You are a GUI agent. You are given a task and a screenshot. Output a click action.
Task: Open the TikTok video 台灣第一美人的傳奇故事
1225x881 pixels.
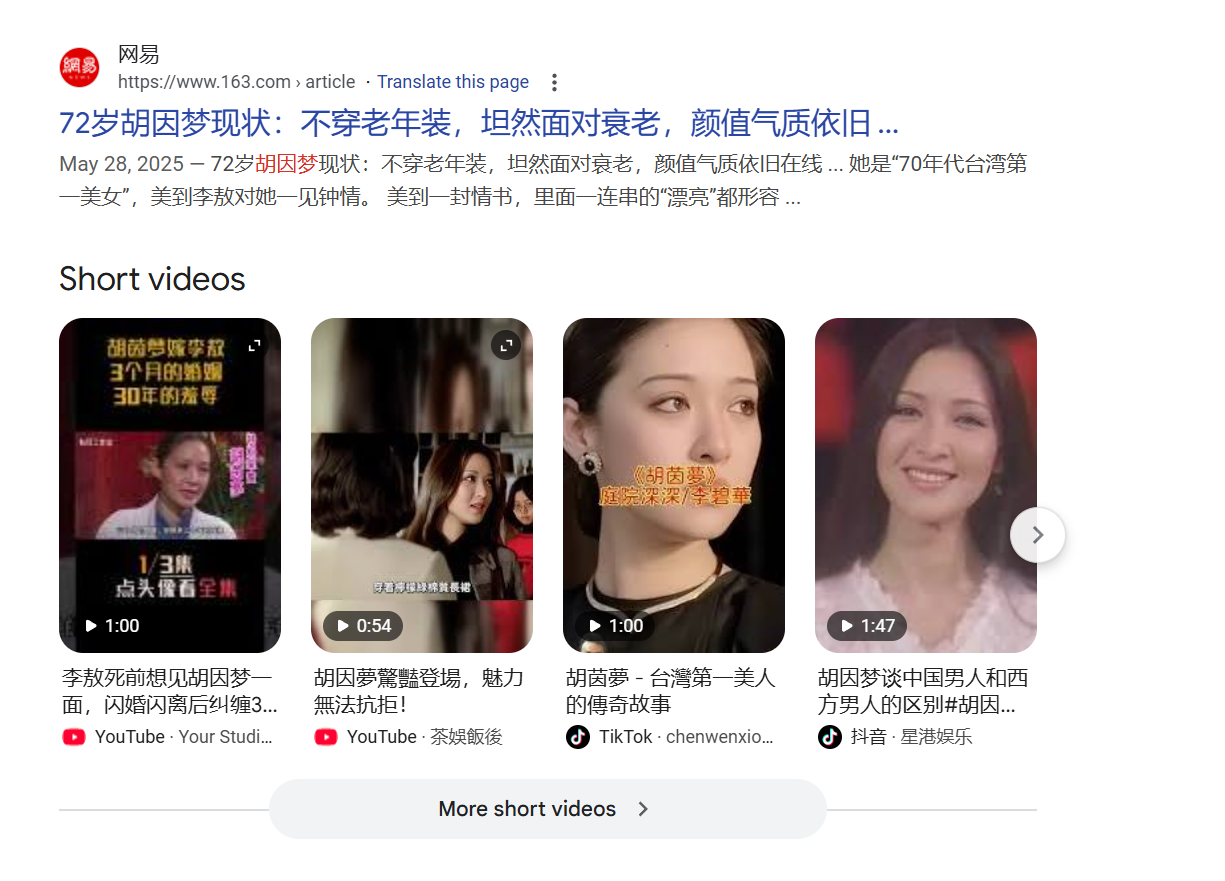(x=674, y=485)
